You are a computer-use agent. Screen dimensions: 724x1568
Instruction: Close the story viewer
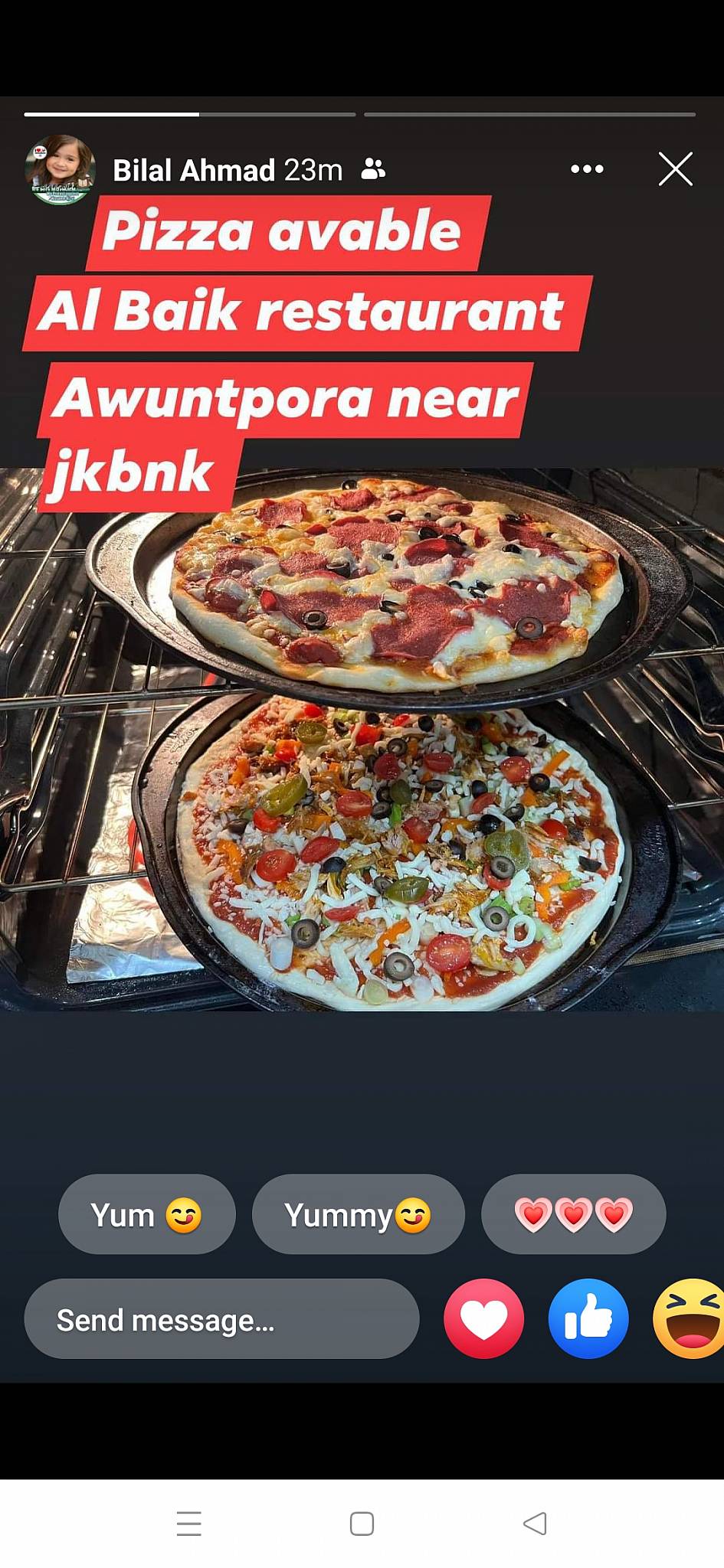point(675,168)
